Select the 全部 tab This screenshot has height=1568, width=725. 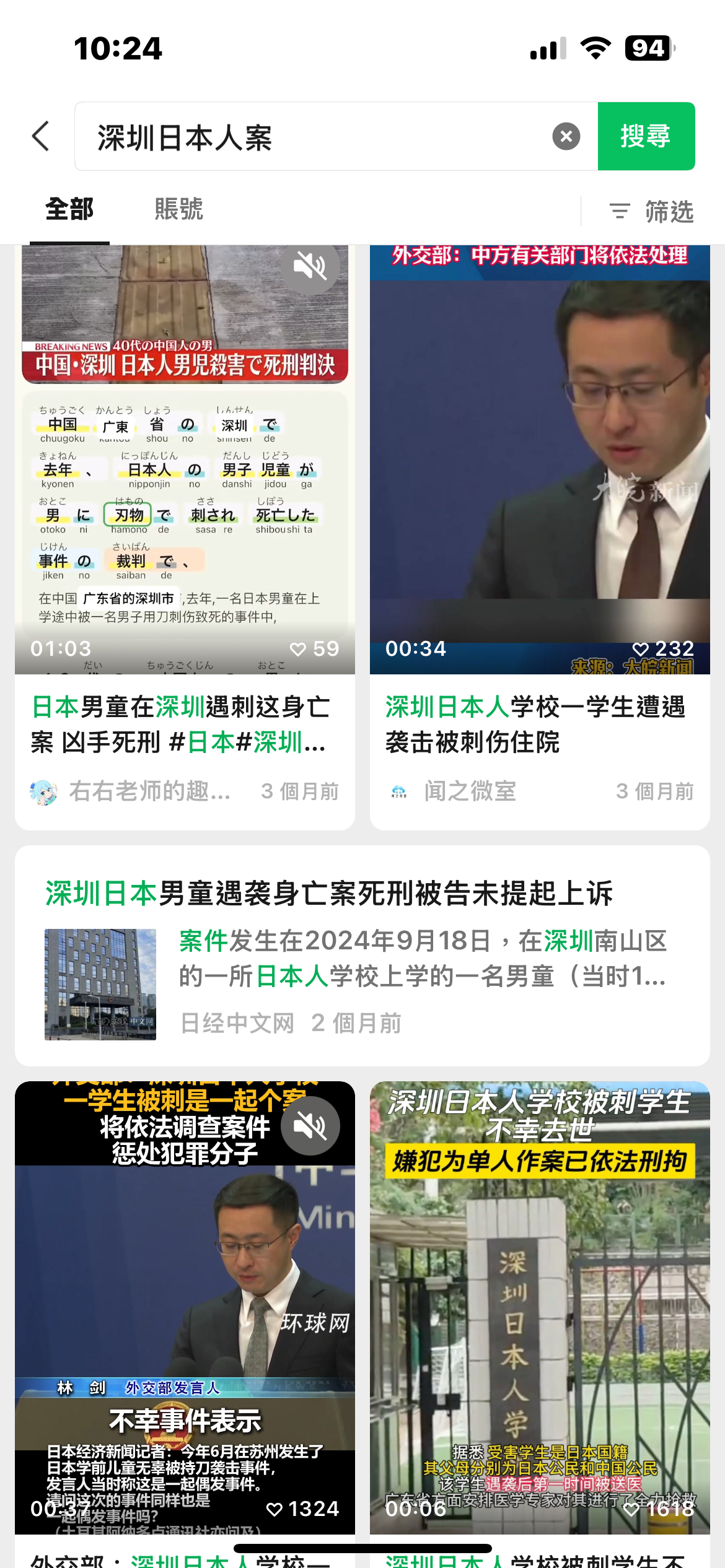click(69, 209)
